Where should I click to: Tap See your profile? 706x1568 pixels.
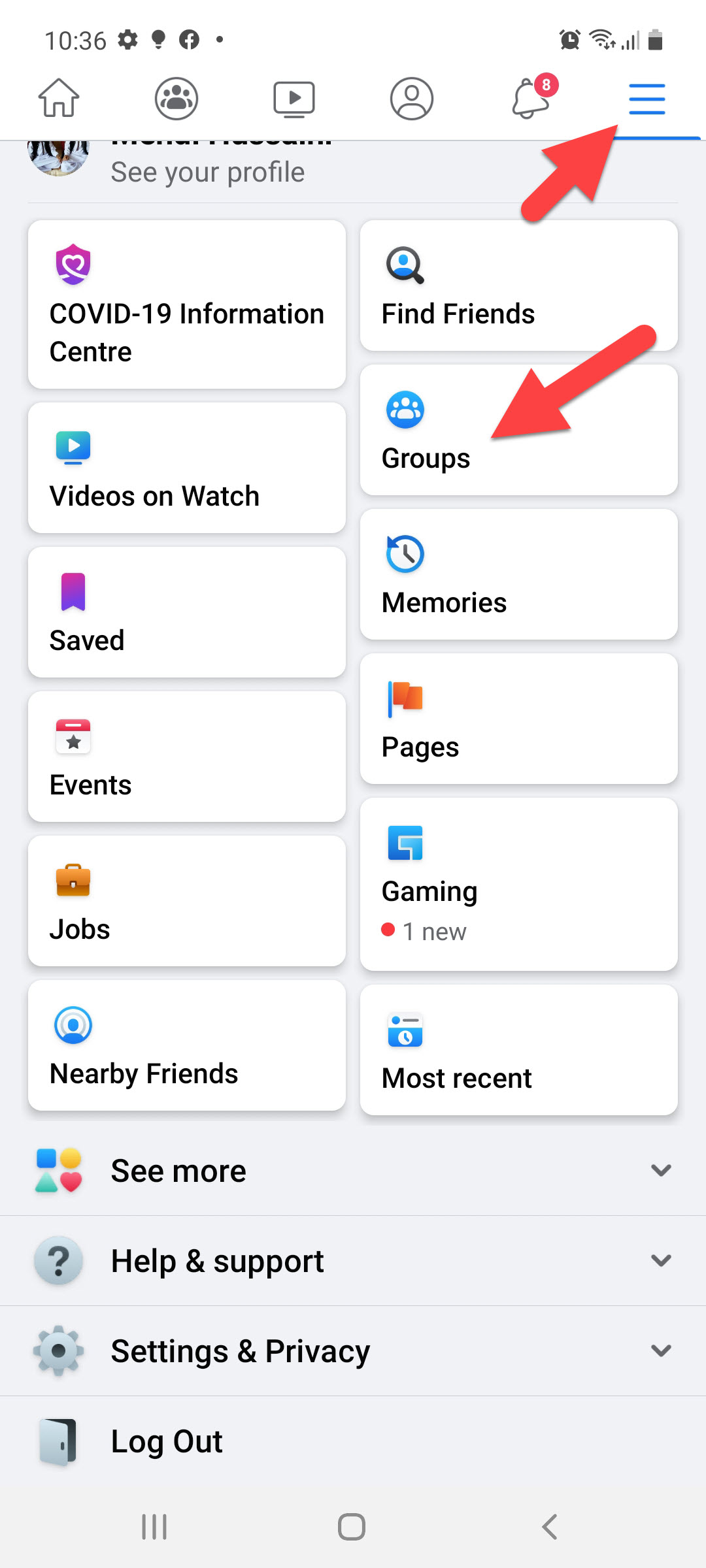pyautogui.click(x=207, y=172)
